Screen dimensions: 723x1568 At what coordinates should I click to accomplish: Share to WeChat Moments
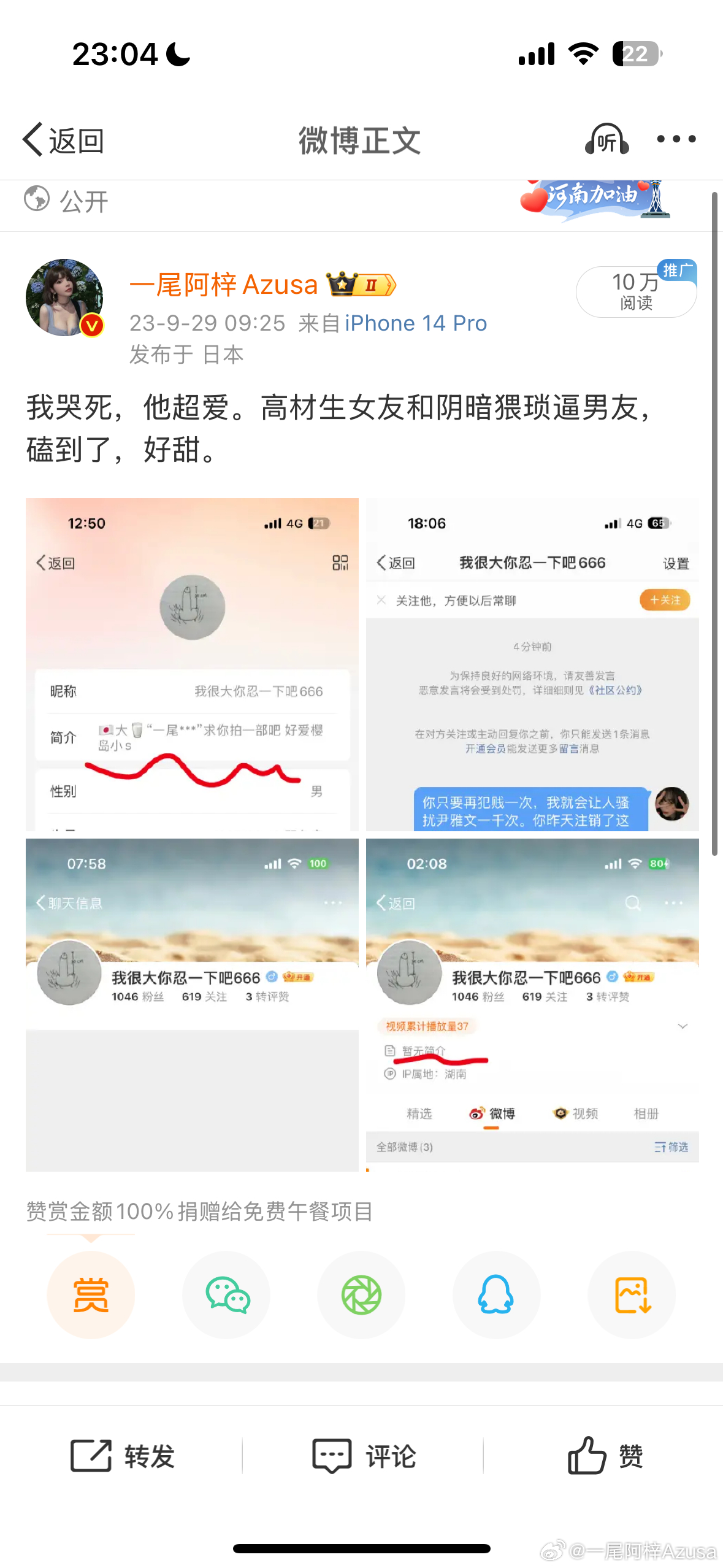361,1294
